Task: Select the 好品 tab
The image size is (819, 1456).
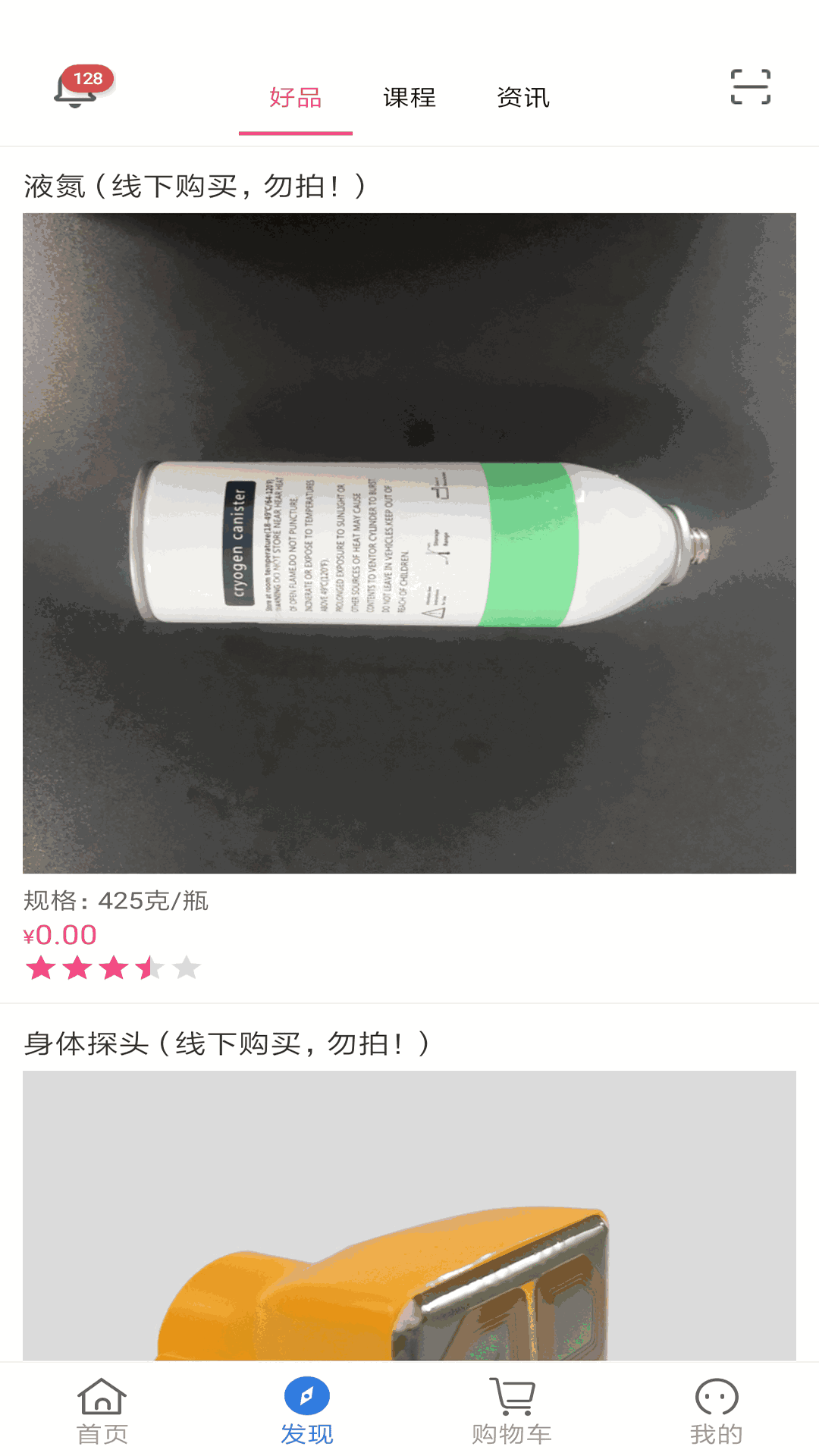Action: [296, 98]
